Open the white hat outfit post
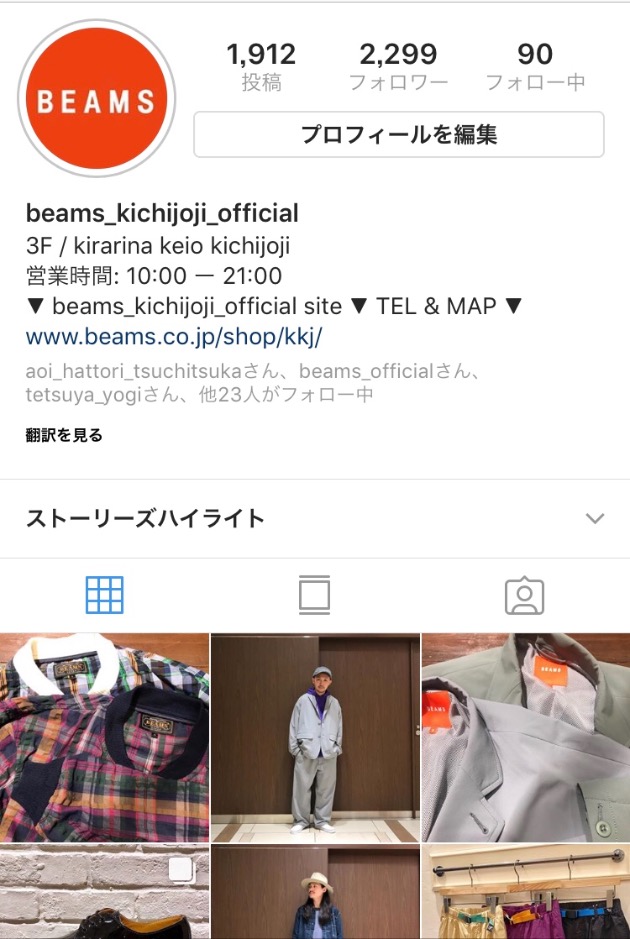This screenshot has width=630, height=939. tap(315, 893)
